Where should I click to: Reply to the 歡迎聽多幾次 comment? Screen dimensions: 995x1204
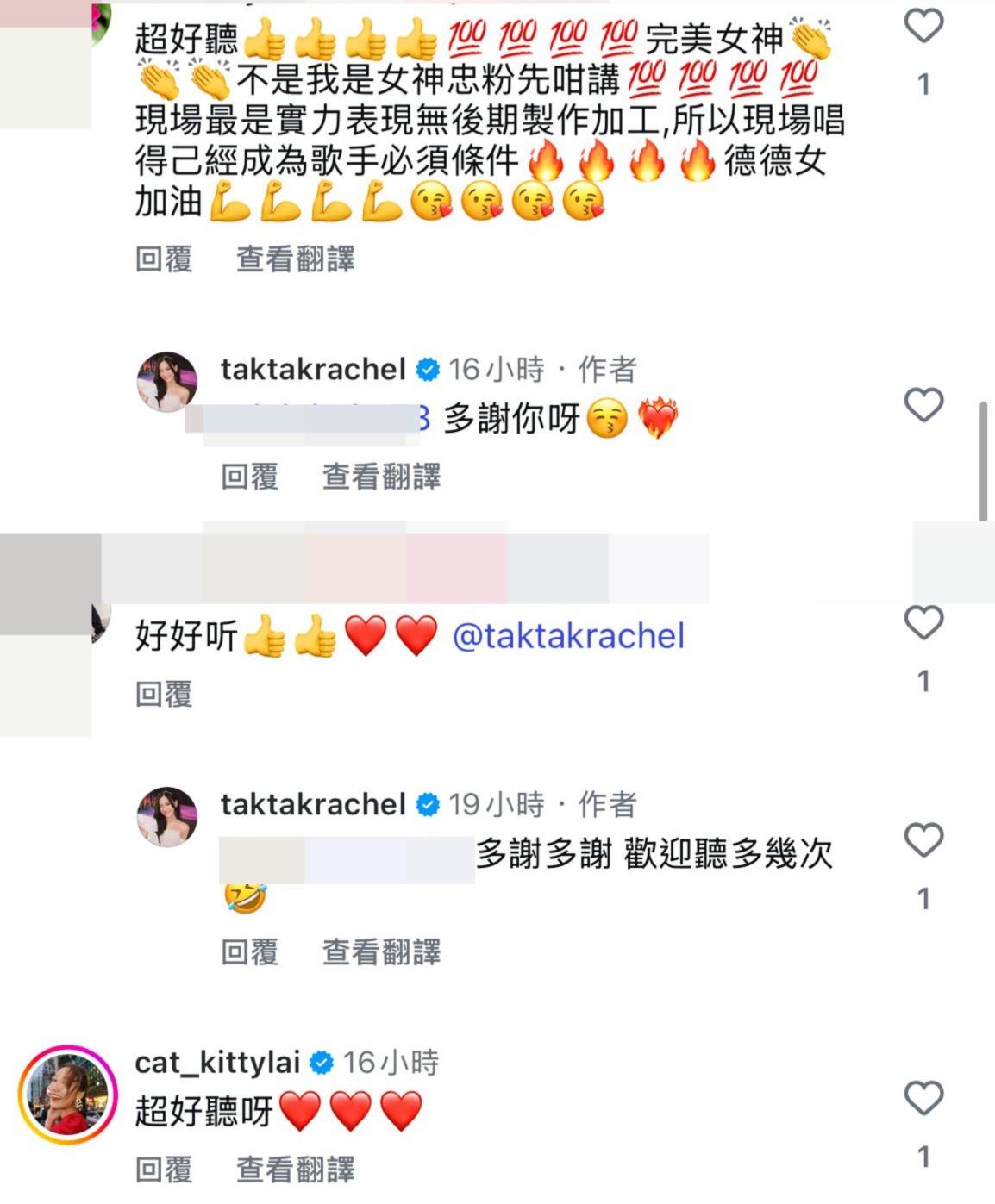(250, 951)
